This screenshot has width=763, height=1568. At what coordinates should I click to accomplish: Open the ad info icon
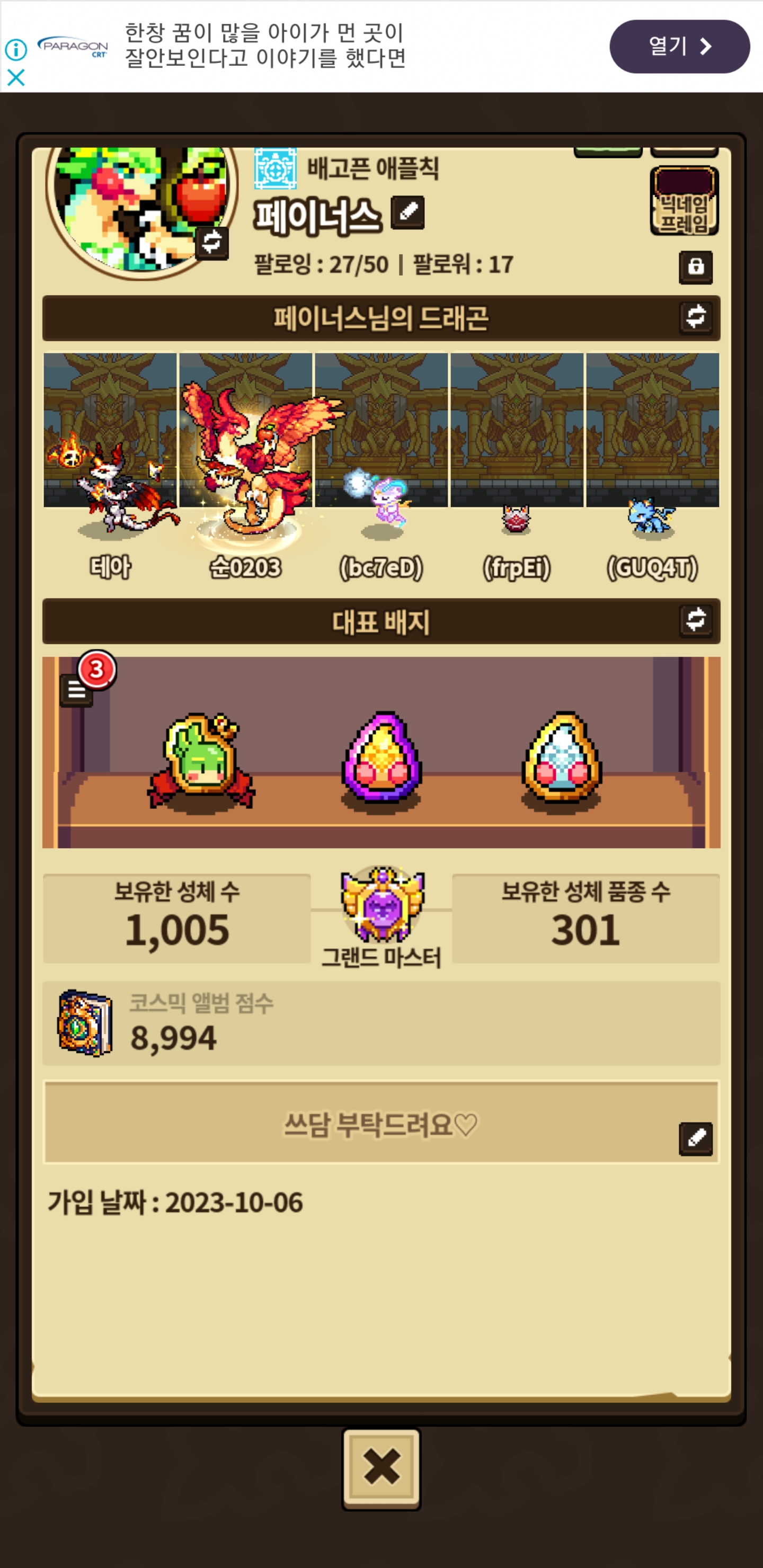click(16, 49)
